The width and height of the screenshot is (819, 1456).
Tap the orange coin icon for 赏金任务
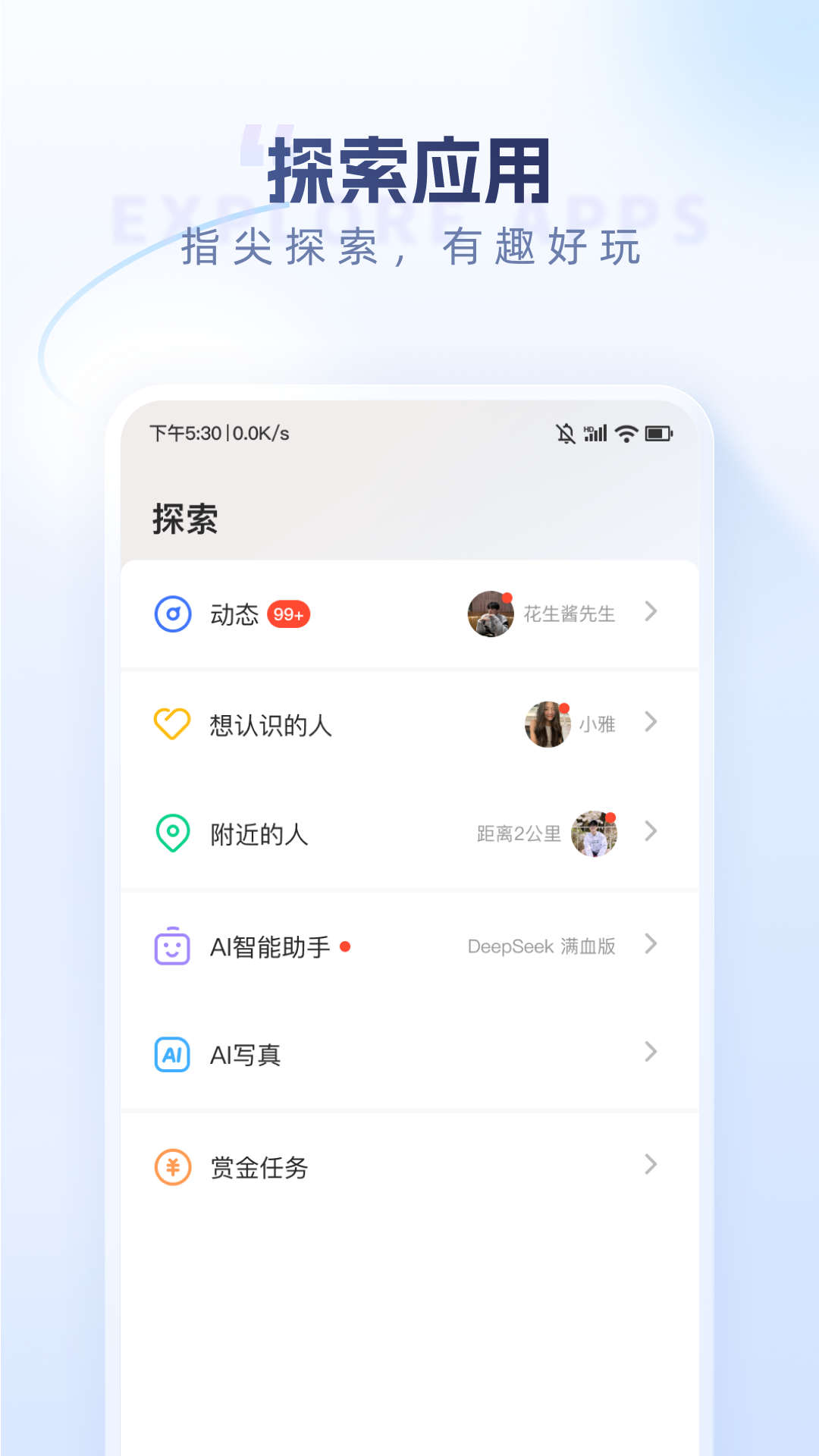click(173, 1166)
